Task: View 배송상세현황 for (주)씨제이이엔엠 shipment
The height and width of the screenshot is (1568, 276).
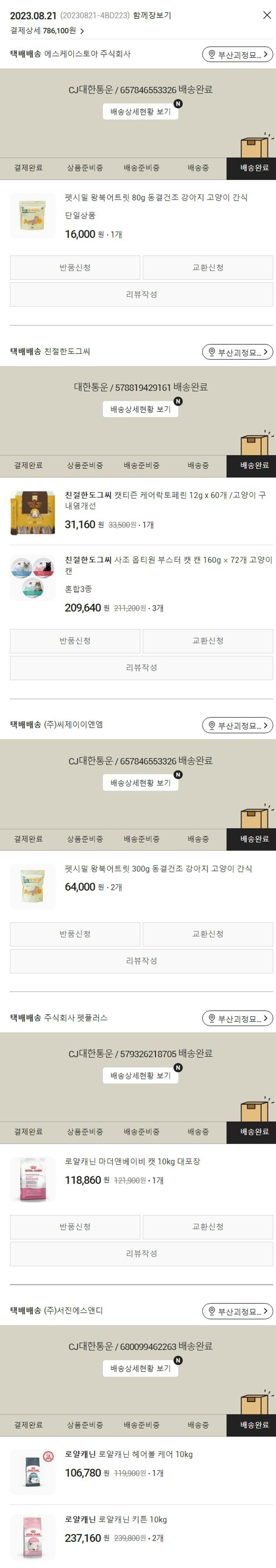Action: pyautogui.click(x=141, y=783)
